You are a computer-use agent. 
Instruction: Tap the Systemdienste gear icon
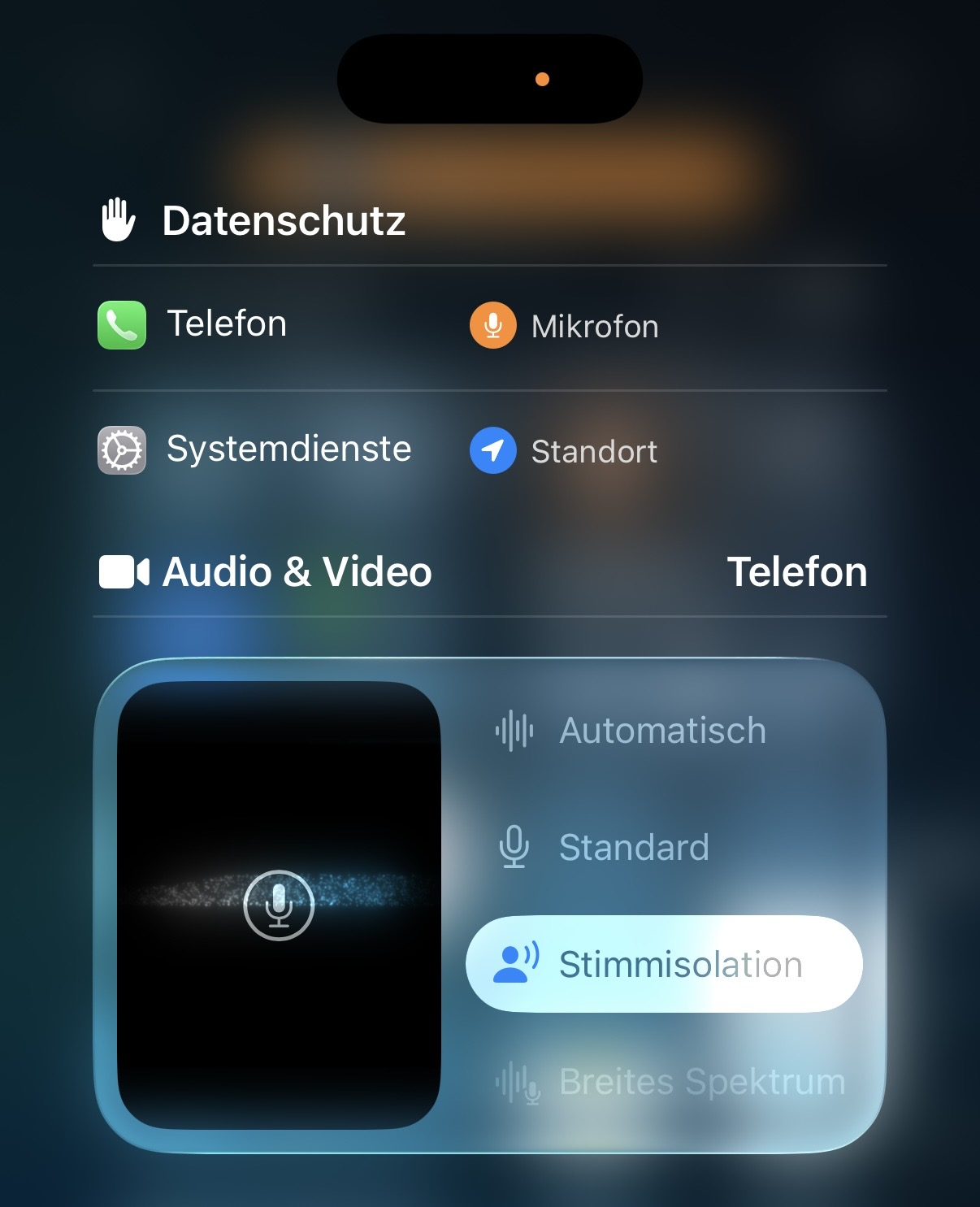click(119, 449)
